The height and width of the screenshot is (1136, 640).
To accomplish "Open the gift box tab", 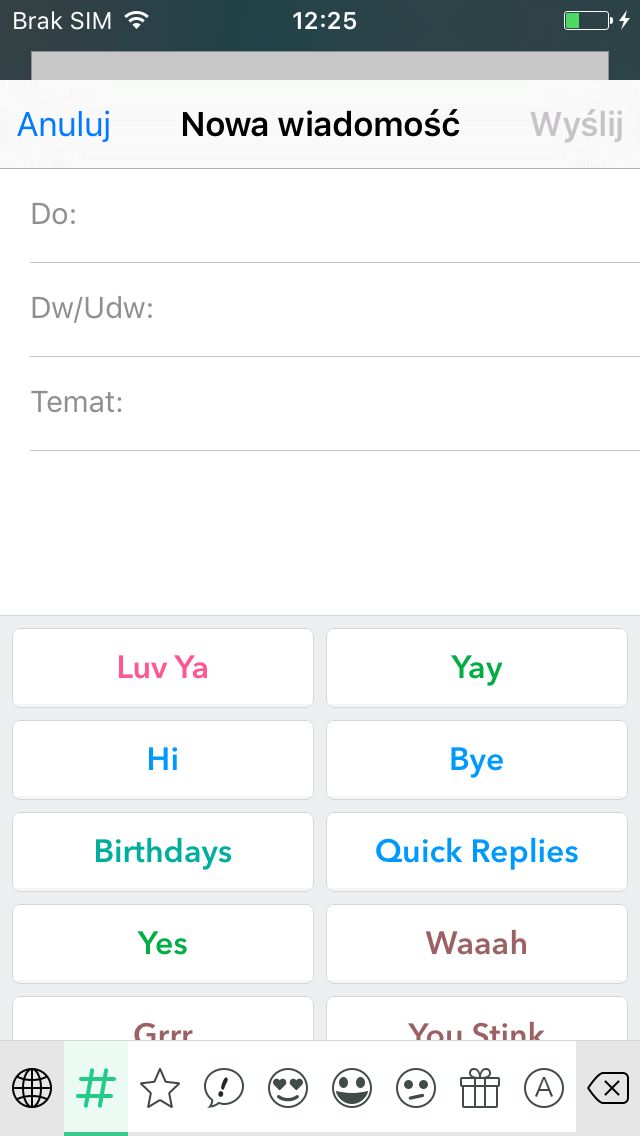I will [x=480, y=1088].
